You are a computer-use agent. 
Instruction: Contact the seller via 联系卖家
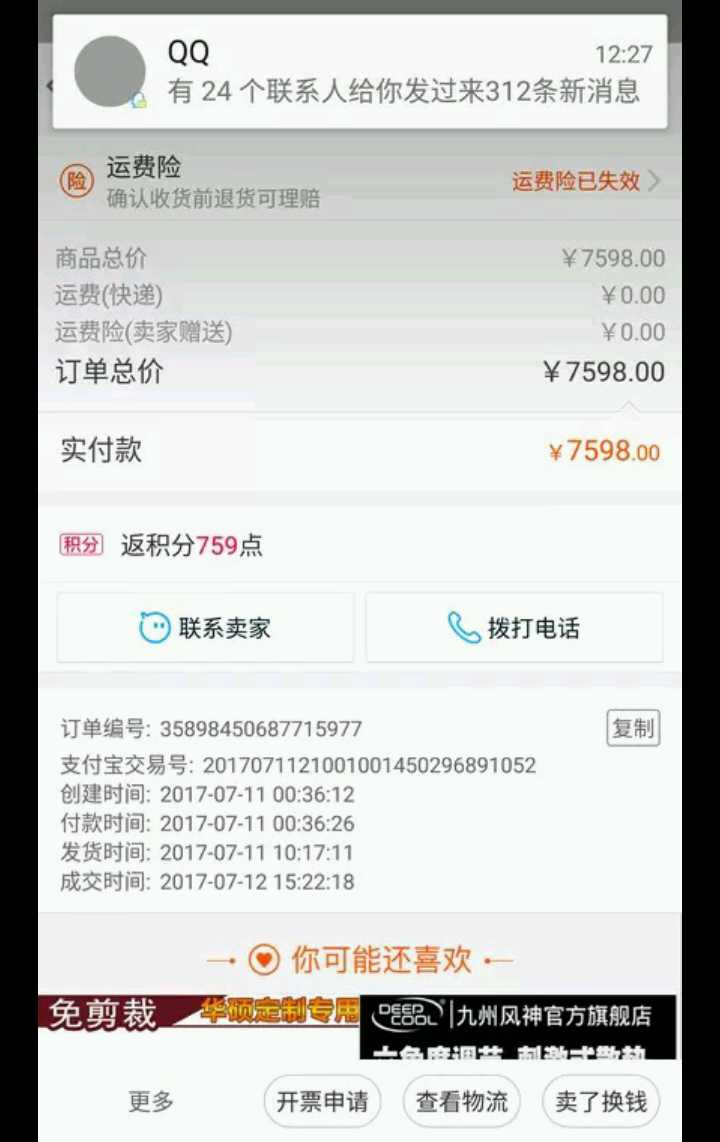(206, 628)
